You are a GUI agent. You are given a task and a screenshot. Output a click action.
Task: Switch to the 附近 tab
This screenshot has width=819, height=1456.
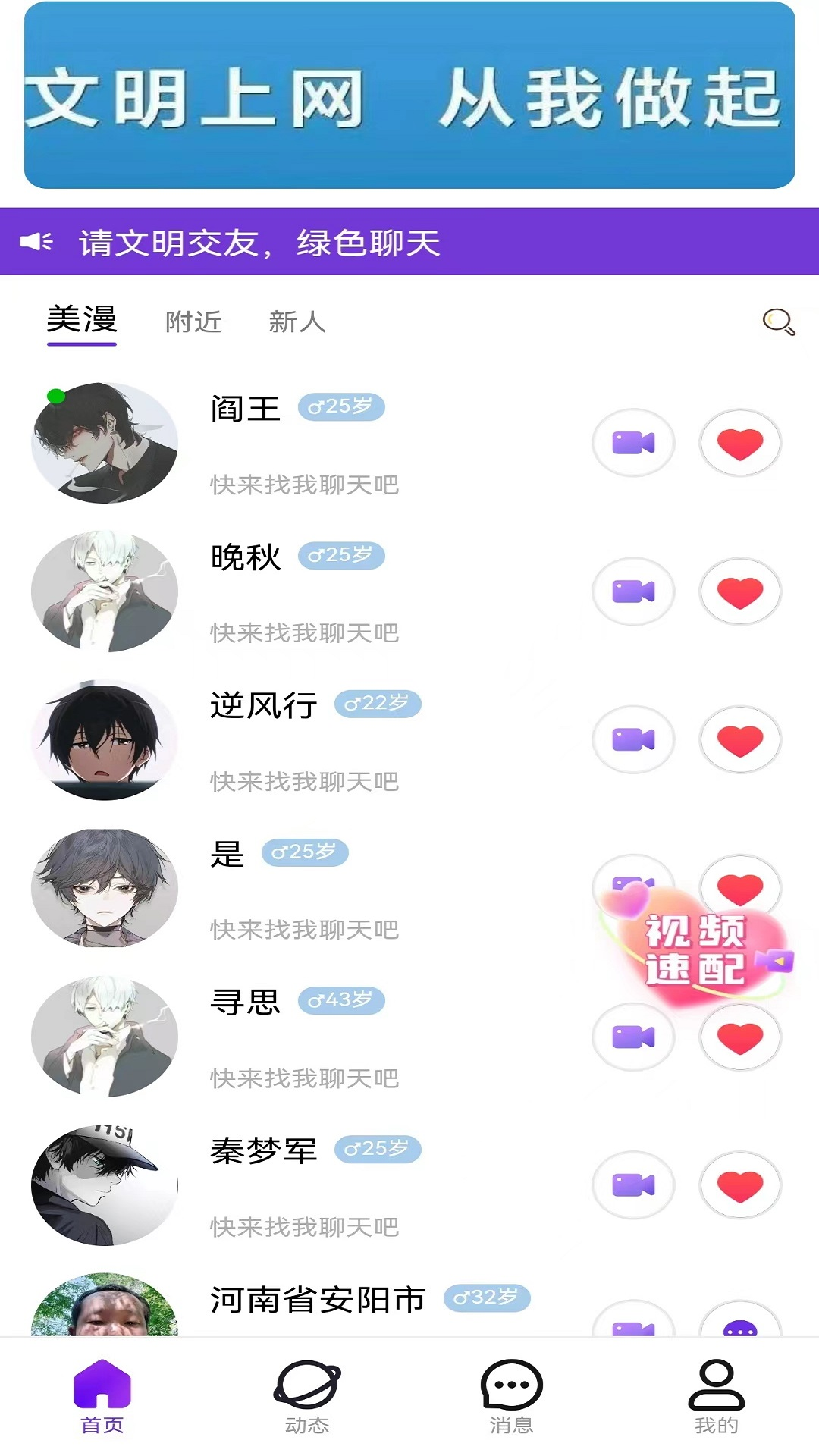pyautogui.click(x=193, y=322)
